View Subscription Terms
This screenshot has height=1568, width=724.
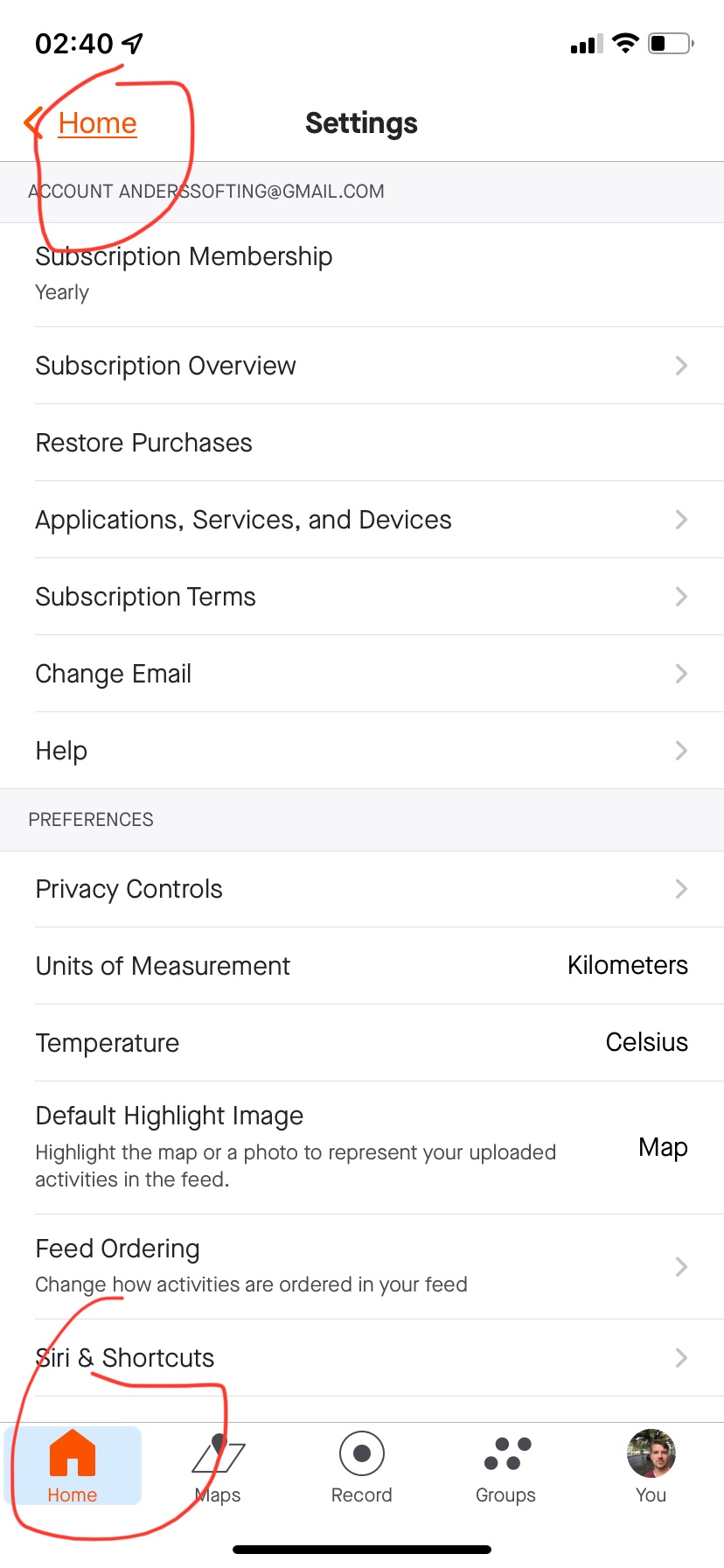[x=361, y=597]
